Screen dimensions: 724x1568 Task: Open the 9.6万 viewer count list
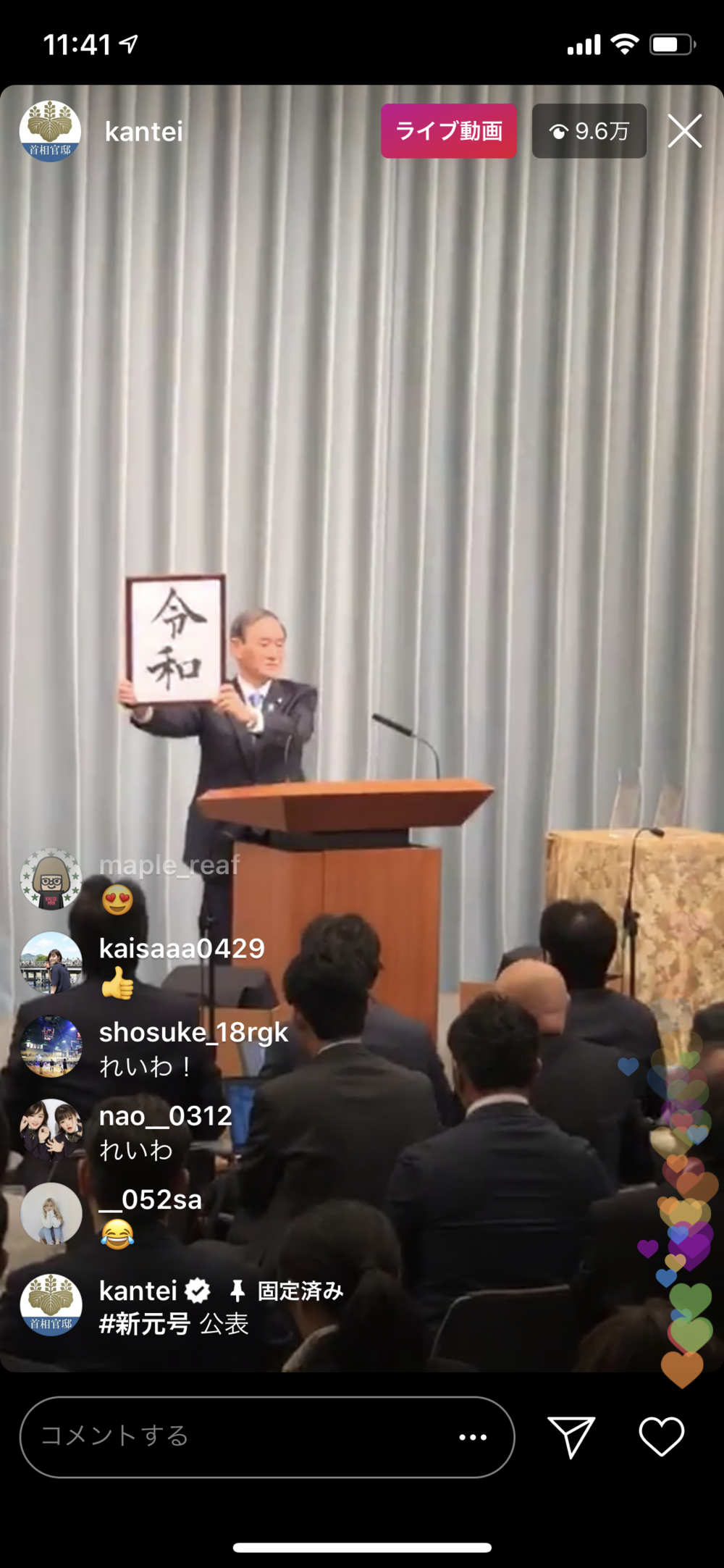pos(589,131)
